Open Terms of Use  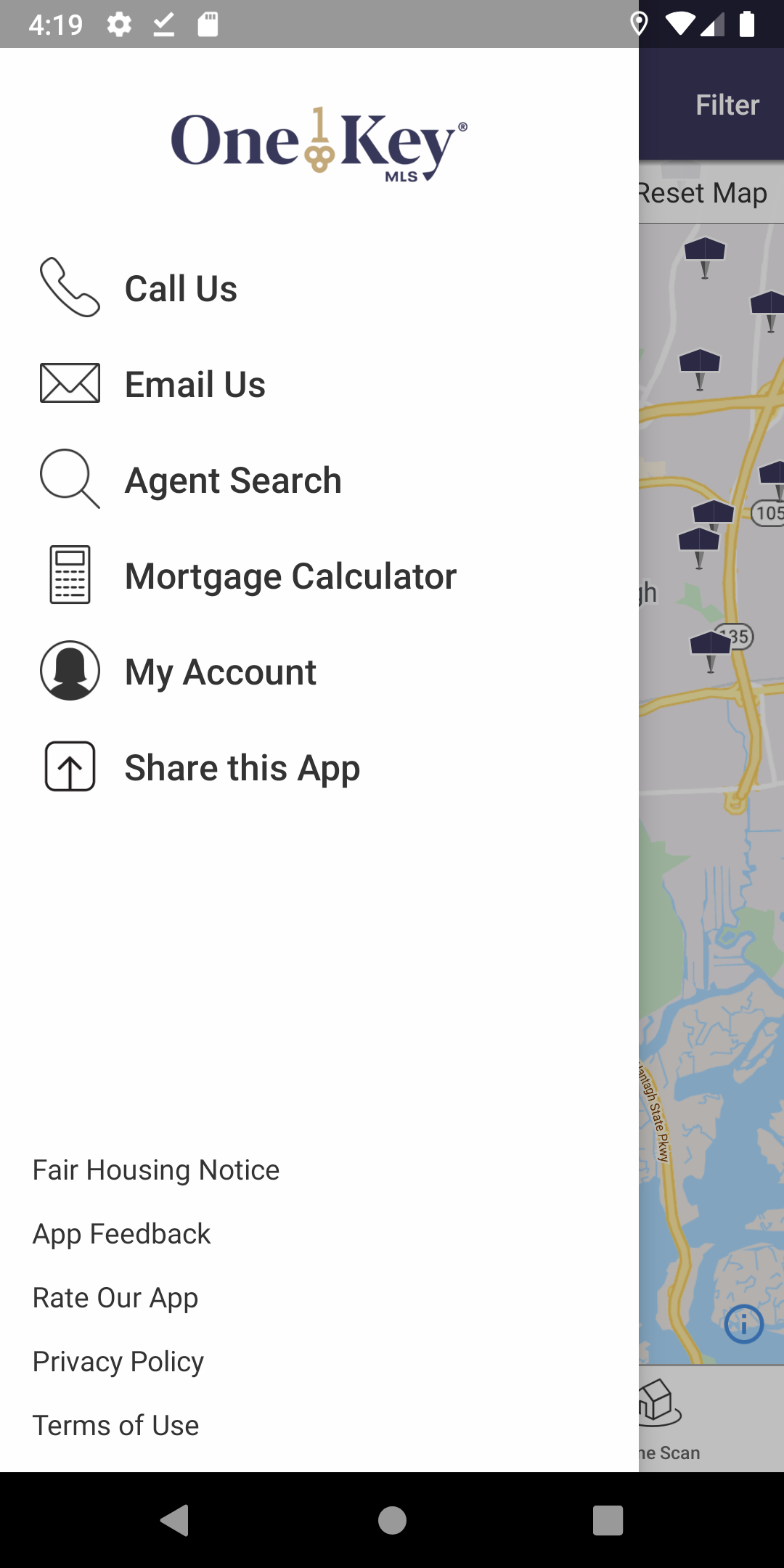115,1426
